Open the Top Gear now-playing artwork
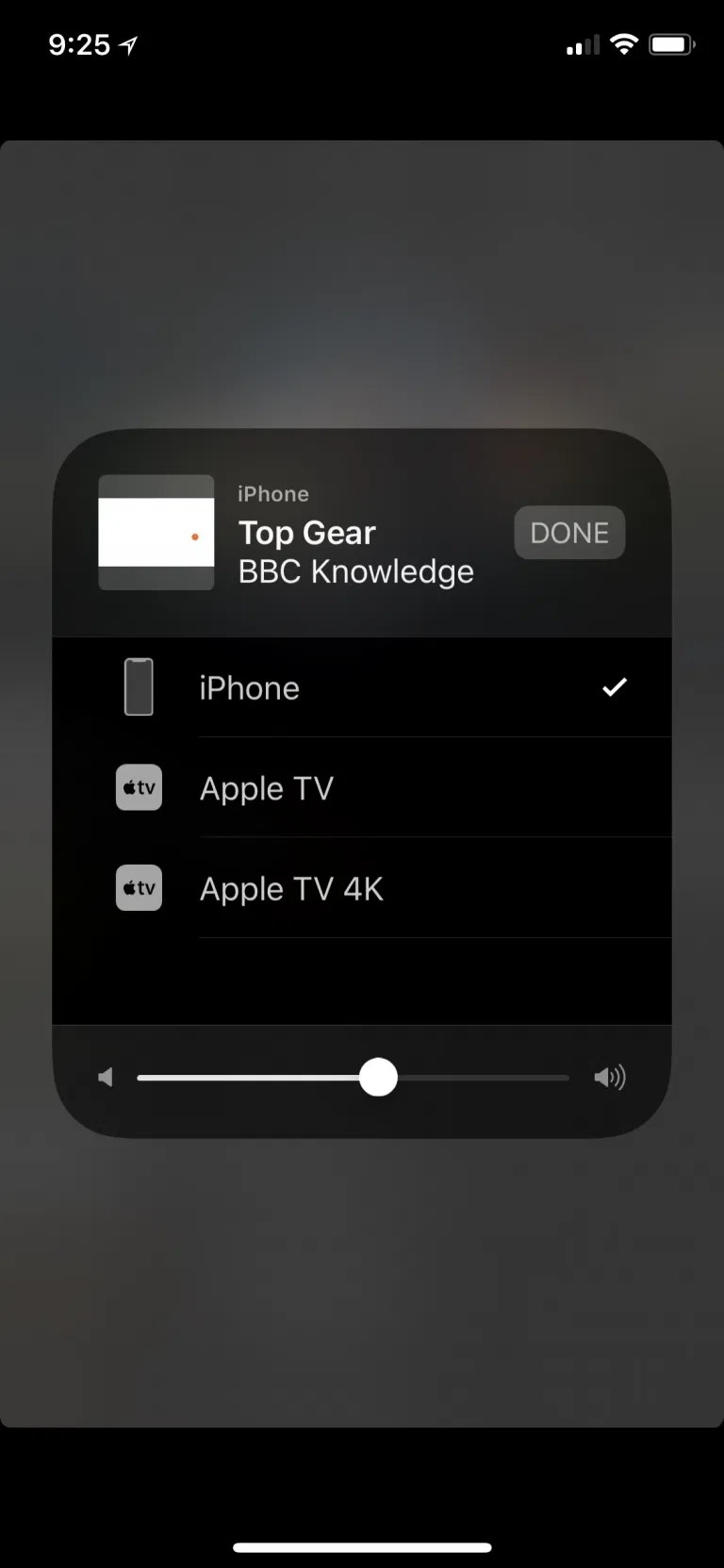724x1568 pixels. coord(156,533)
